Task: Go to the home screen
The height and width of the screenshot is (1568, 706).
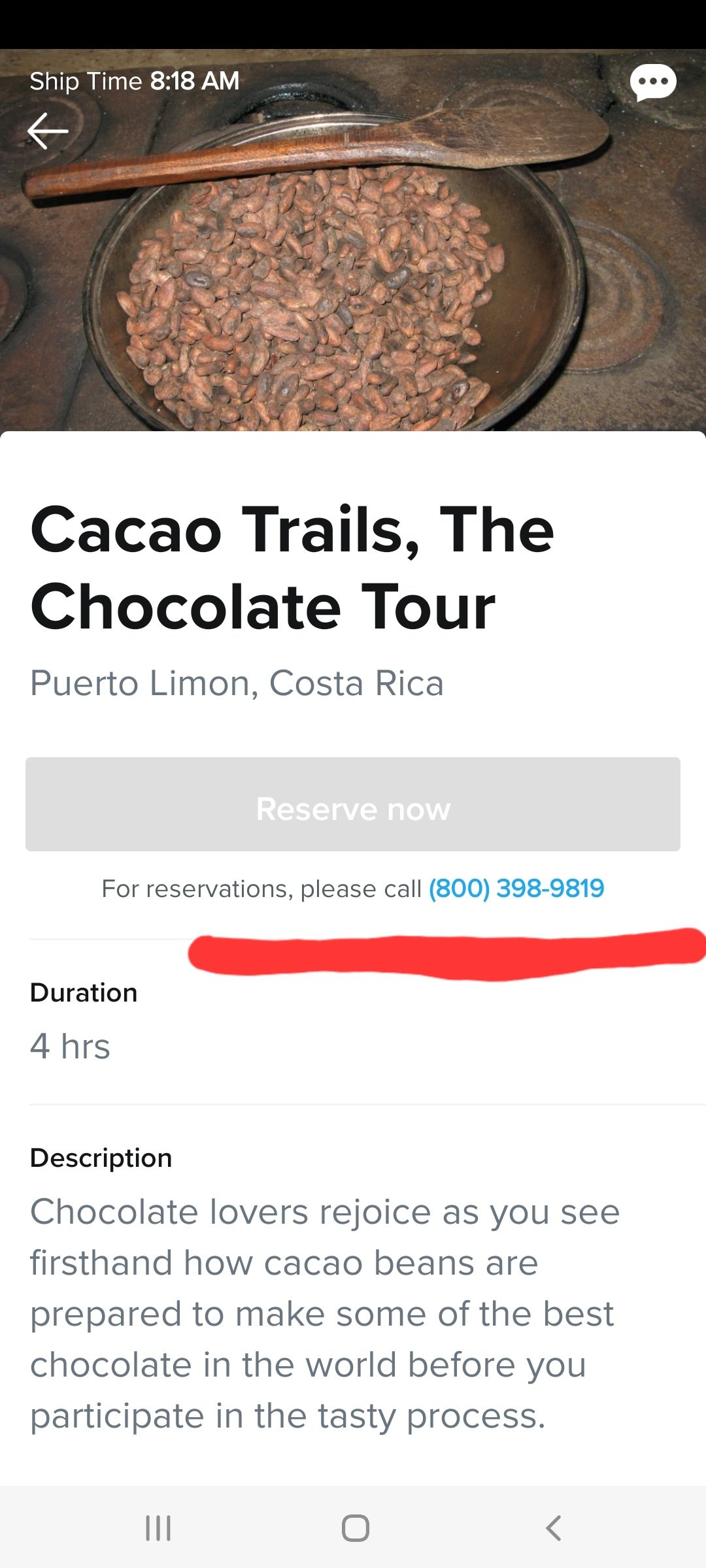Action: pyautogui.click(x=355, y=1528)
